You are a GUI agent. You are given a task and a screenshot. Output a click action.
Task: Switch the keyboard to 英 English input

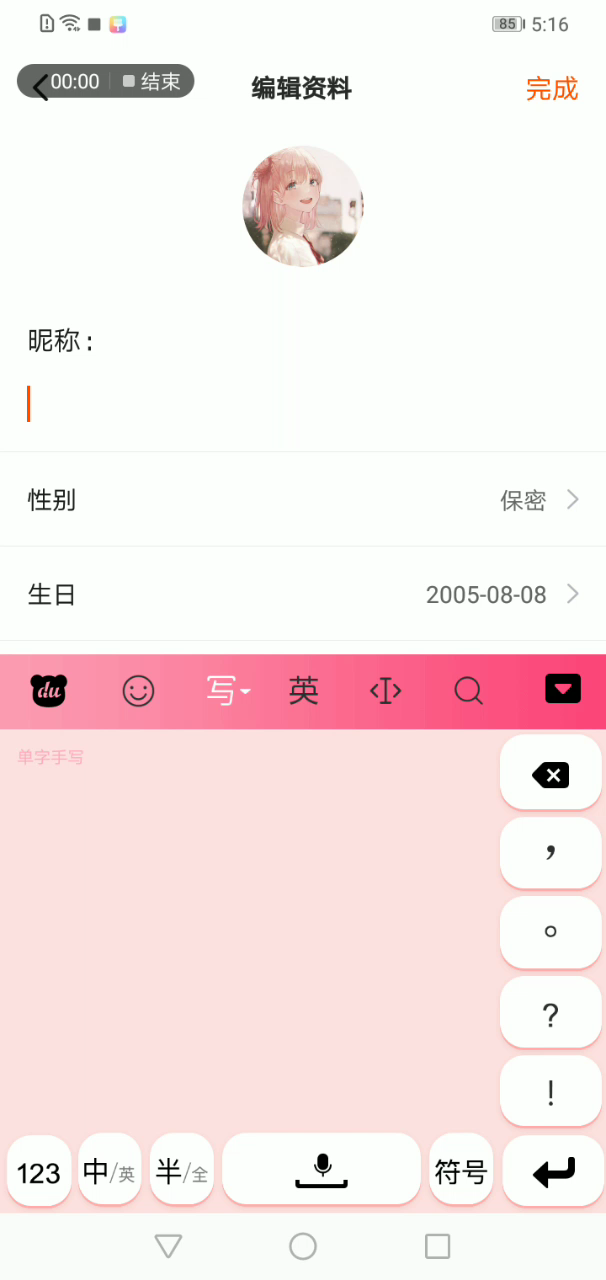click(x=304, y=690)
